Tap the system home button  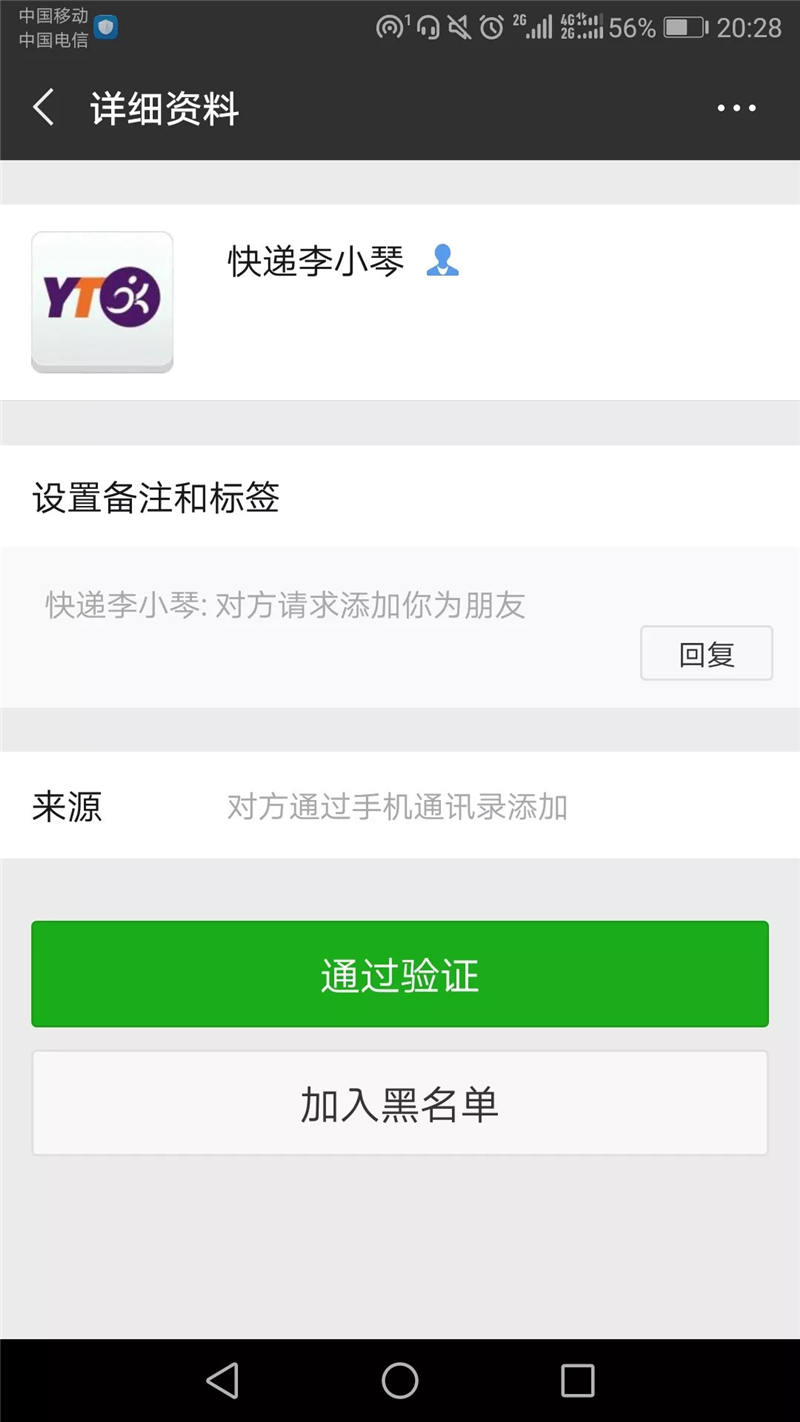pos(400,1380)
